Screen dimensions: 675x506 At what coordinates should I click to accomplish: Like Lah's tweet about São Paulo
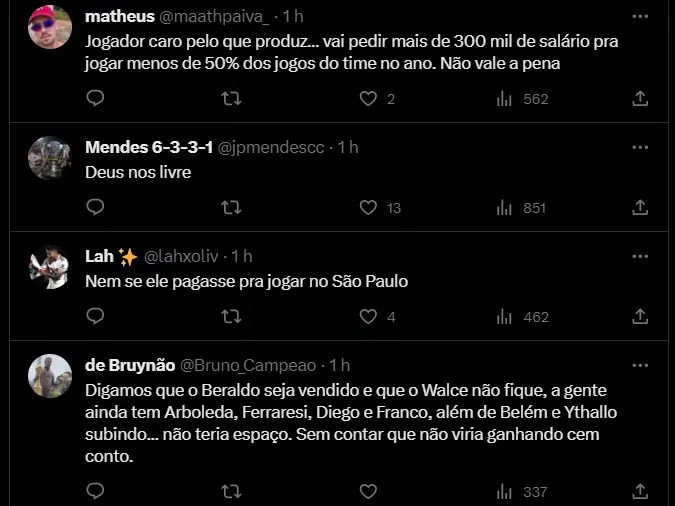pyautogui.click(x=368, y=316)
